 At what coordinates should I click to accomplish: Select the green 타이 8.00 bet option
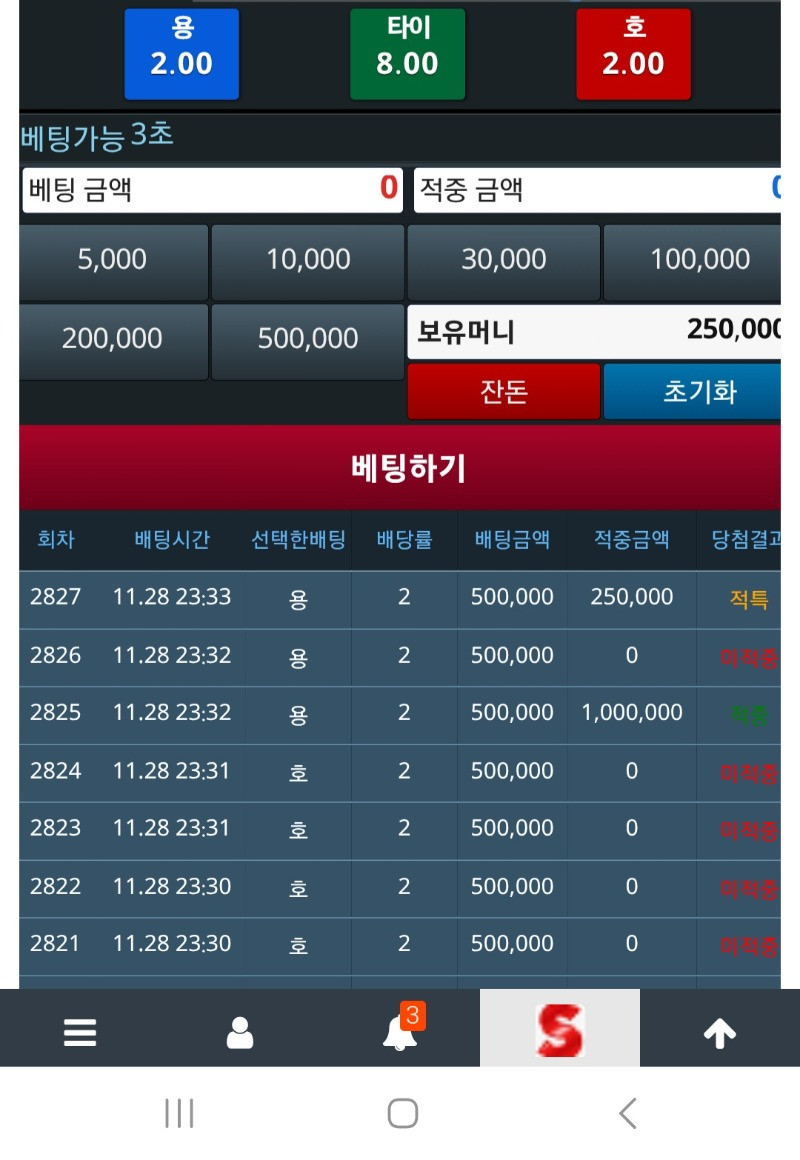coord(407,54)
